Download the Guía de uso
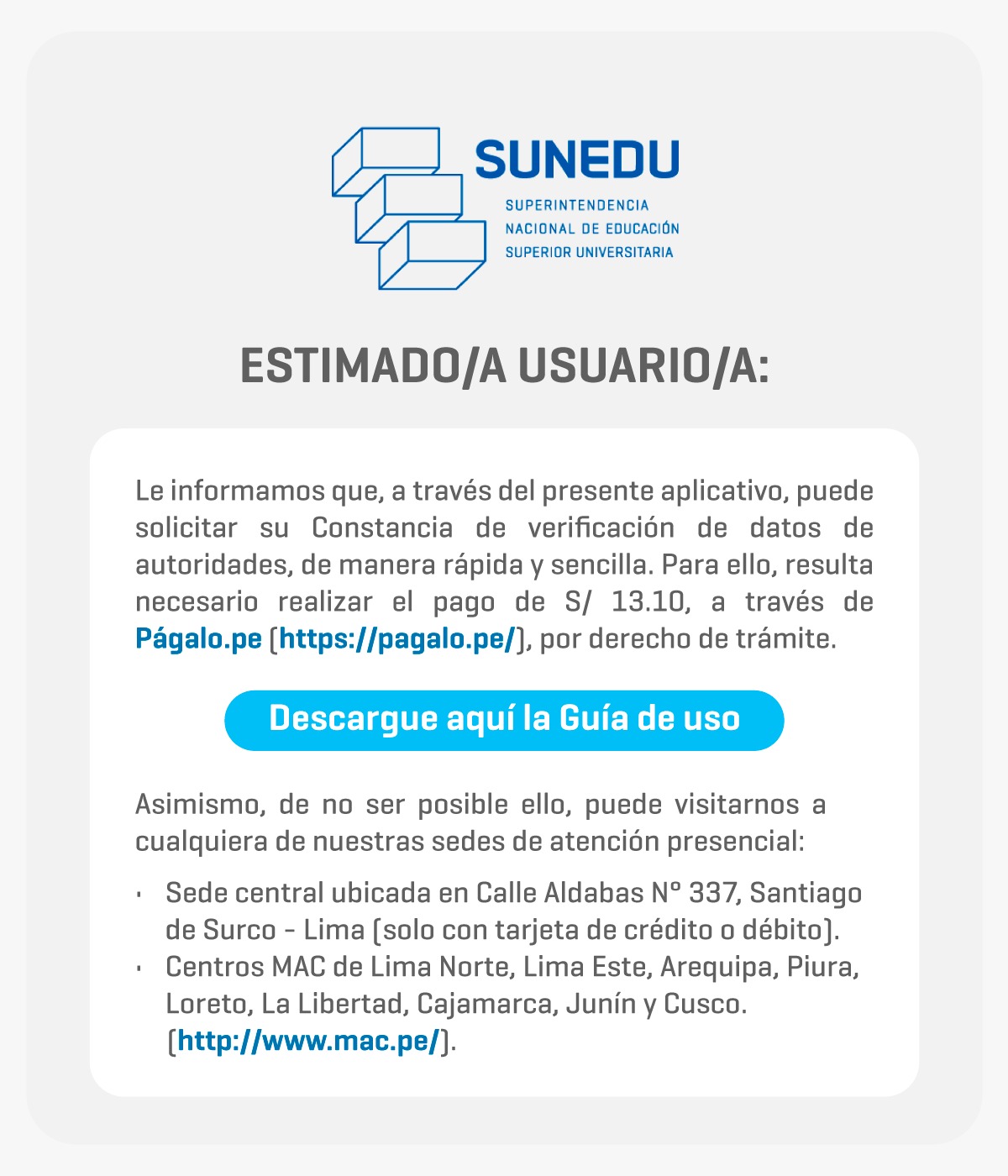 click(x=504, y=720)
